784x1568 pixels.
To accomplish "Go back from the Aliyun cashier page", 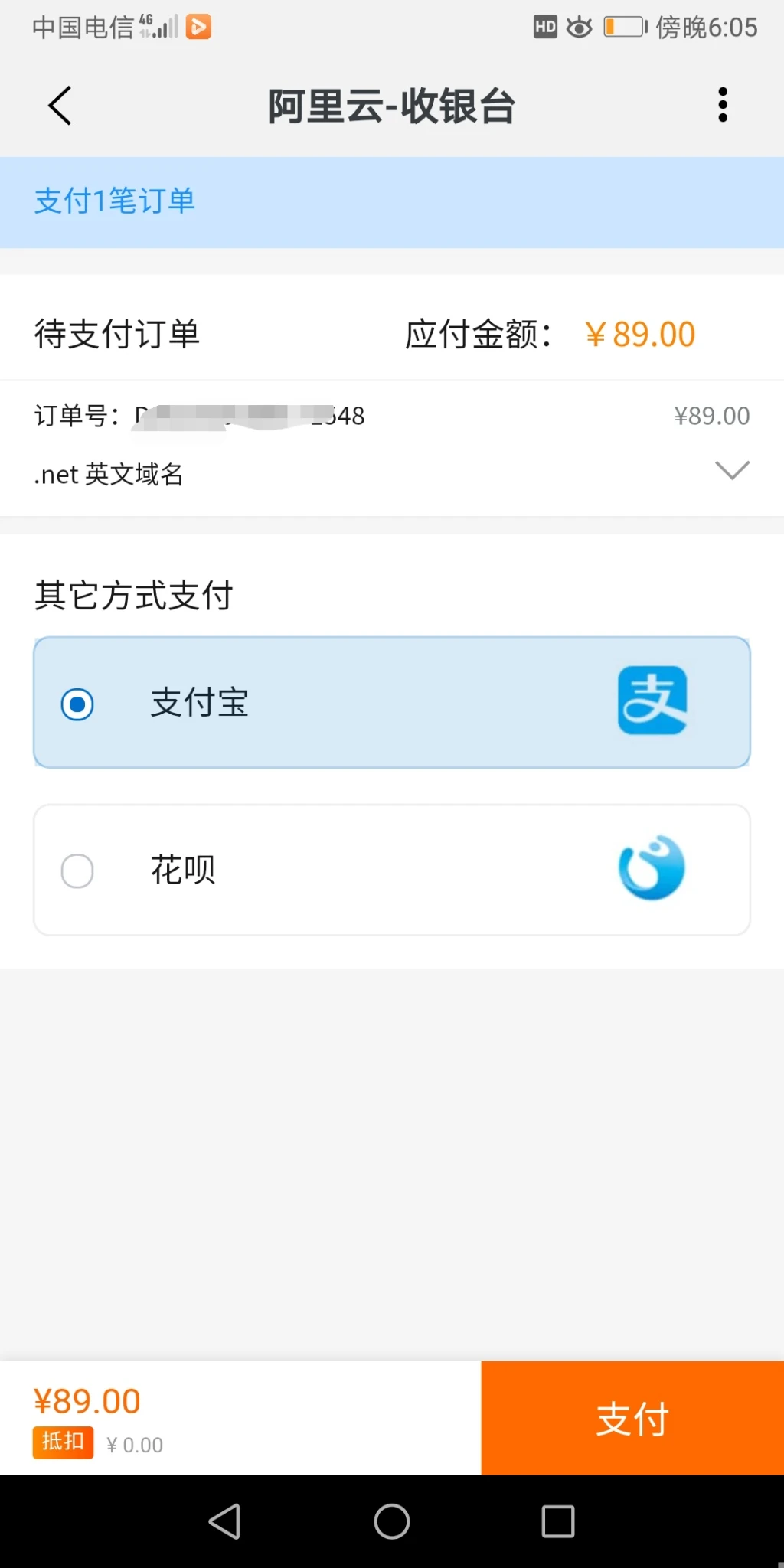I will (x=60, y=106).
